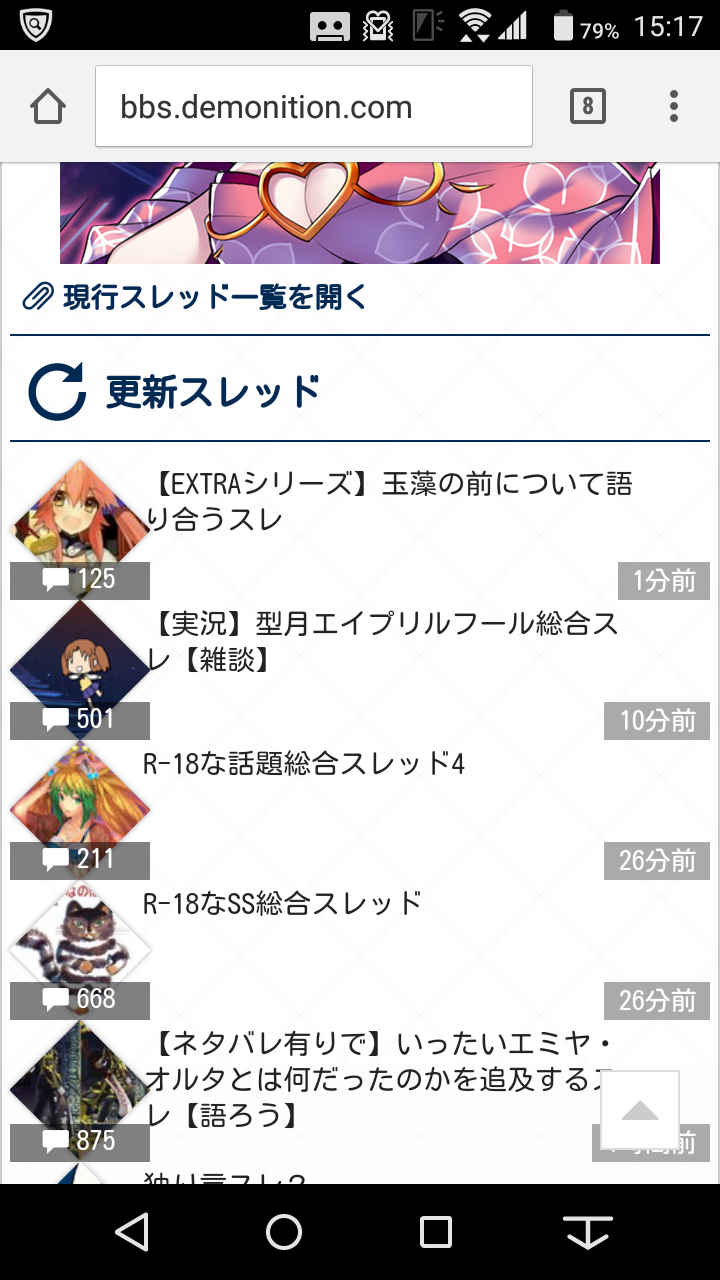720x1280 pixels.
Task: Open the エミヤ・オルタ discussion thread
Action: tap(370, 1078)
